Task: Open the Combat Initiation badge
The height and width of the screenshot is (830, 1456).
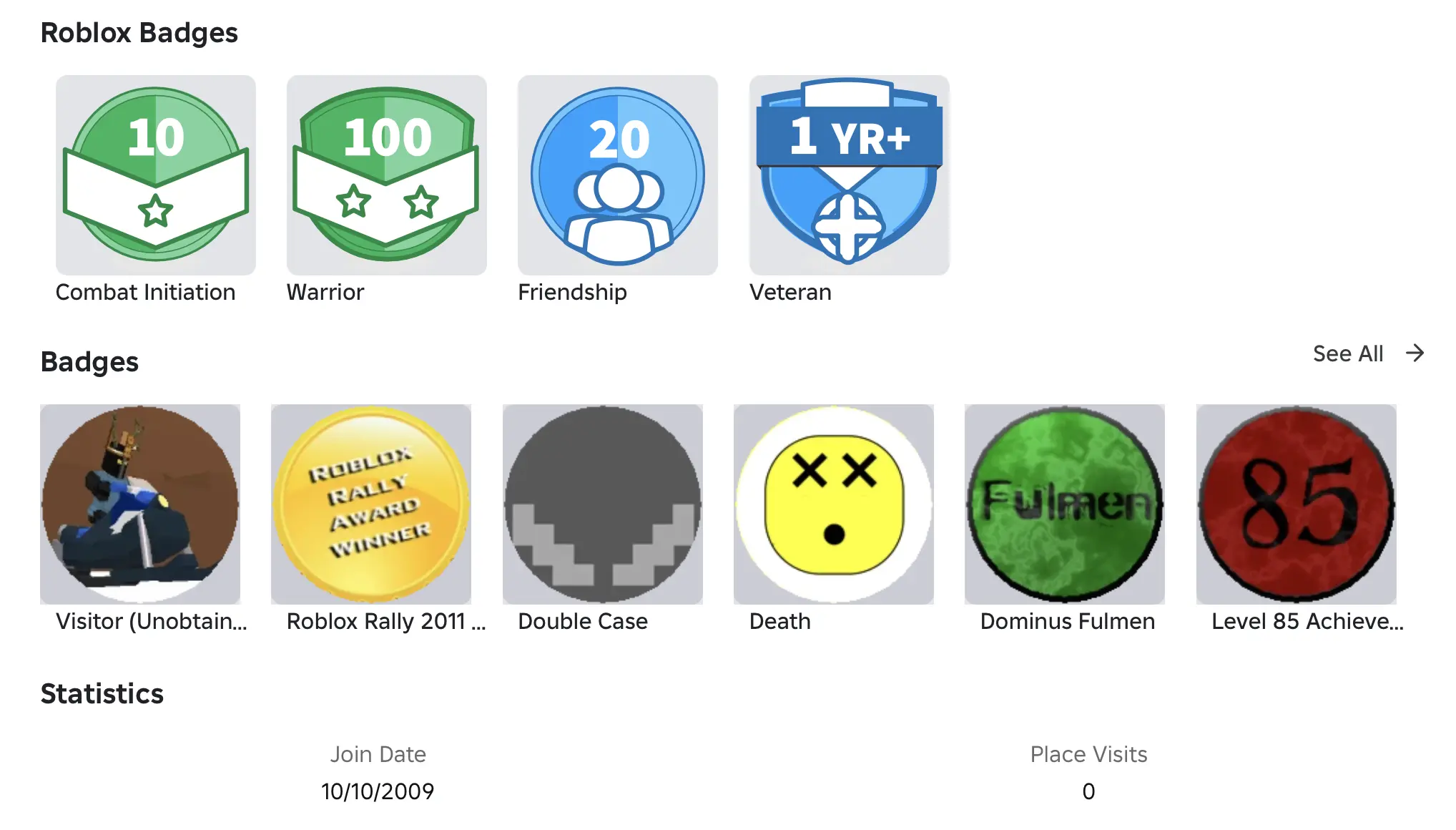Action: [155, 175]
